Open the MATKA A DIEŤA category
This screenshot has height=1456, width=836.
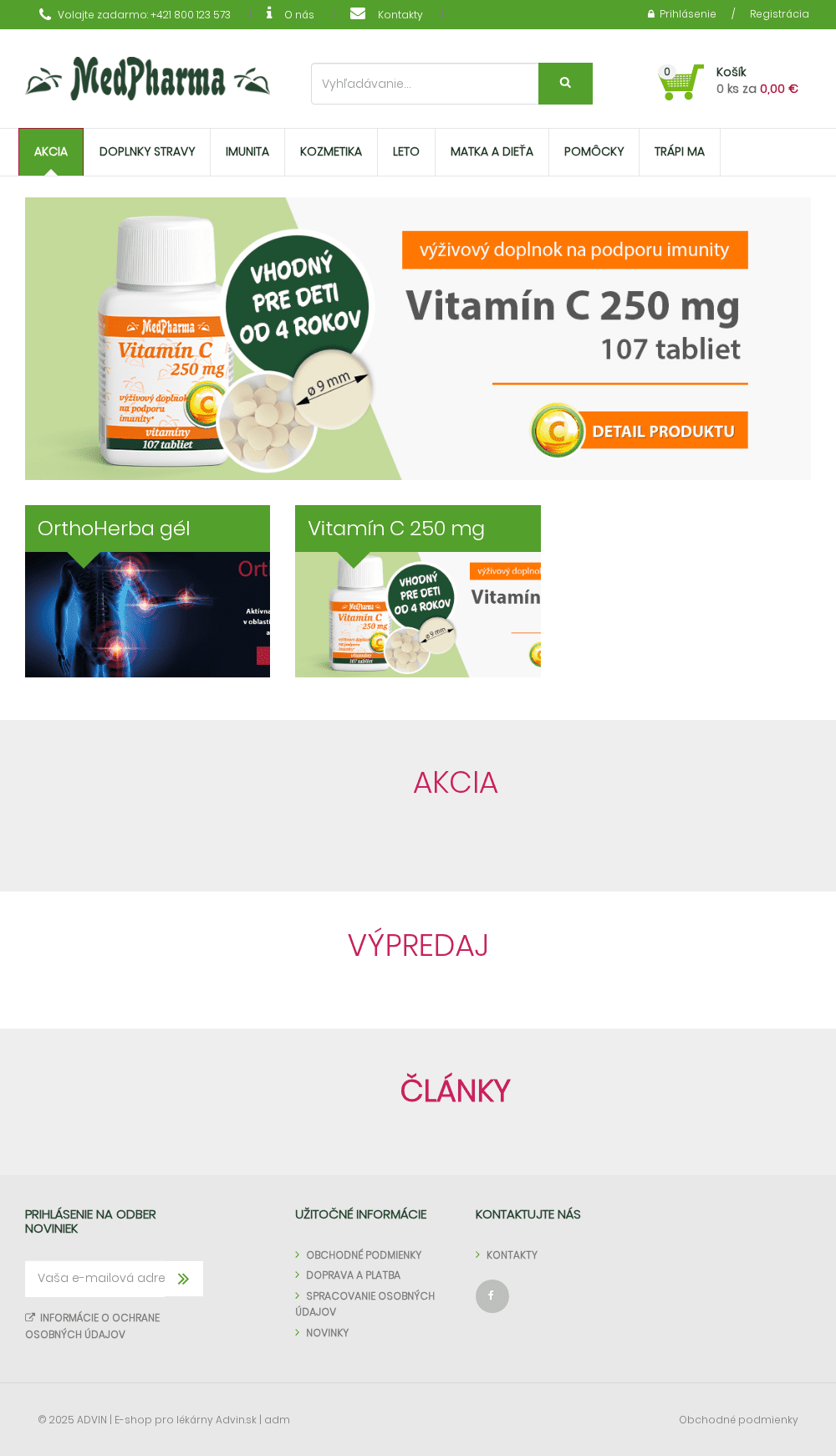tap(492, 152)
